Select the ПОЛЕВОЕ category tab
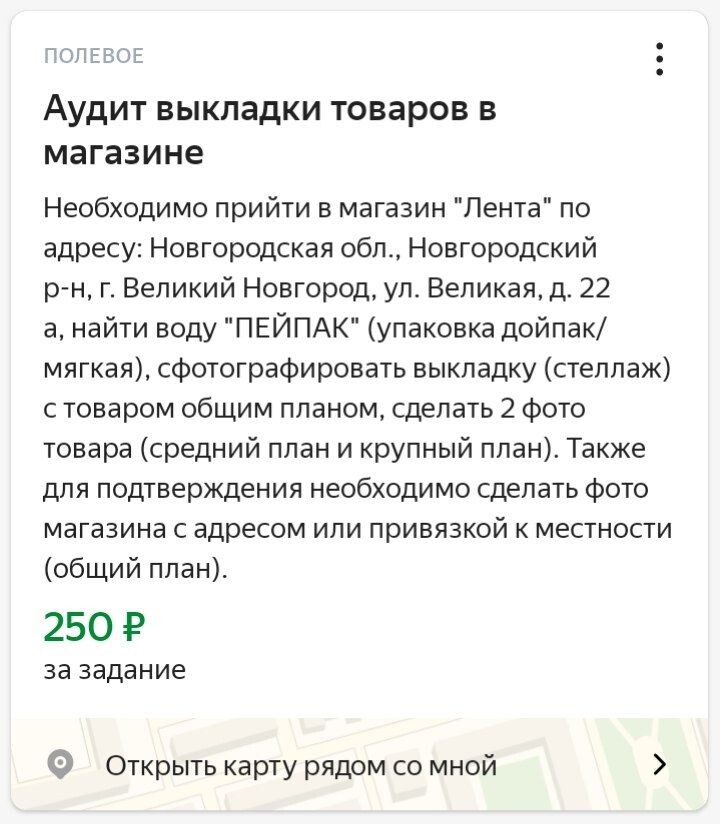The height and width of the screenshot is (824, 720). pos(93,57)
